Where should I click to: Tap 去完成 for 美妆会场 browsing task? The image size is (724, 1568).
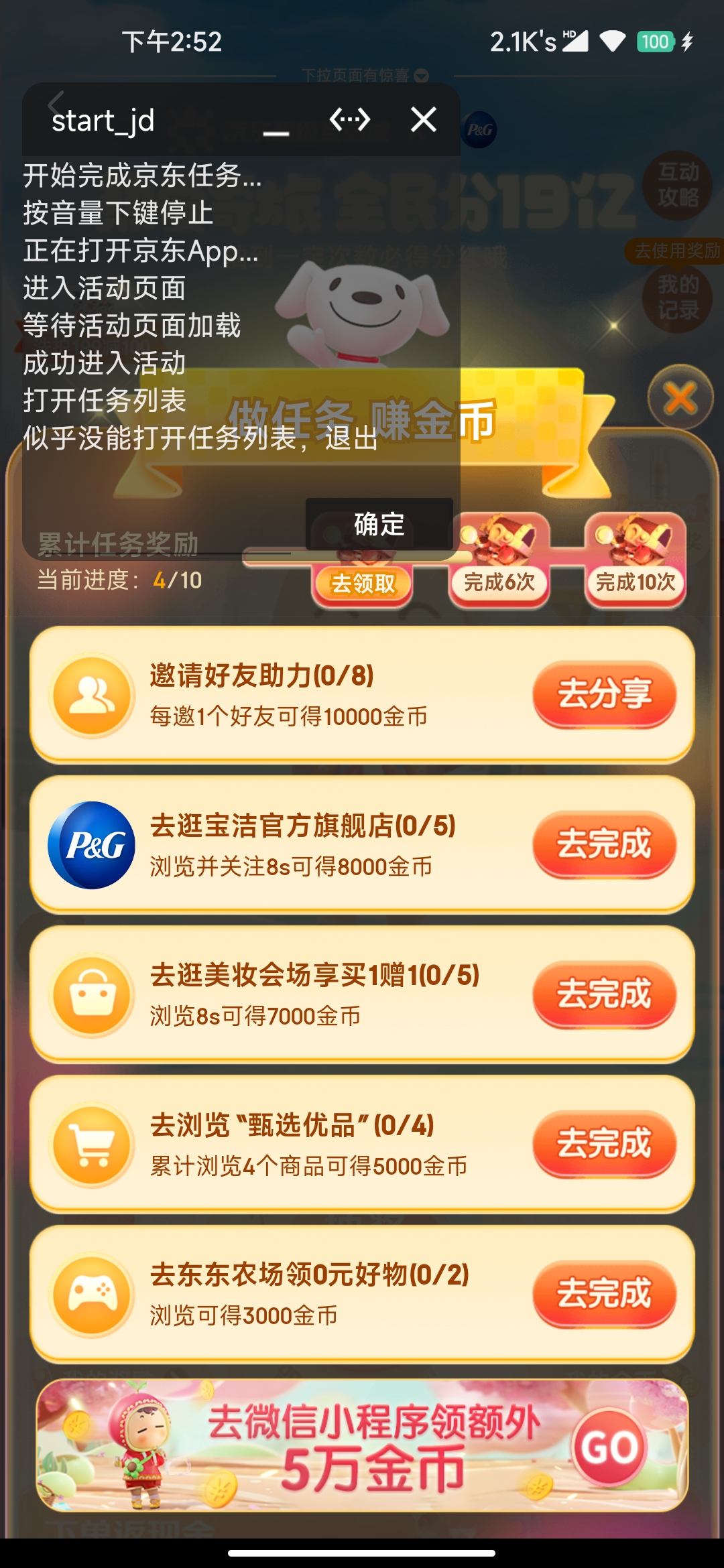(604, 994)
